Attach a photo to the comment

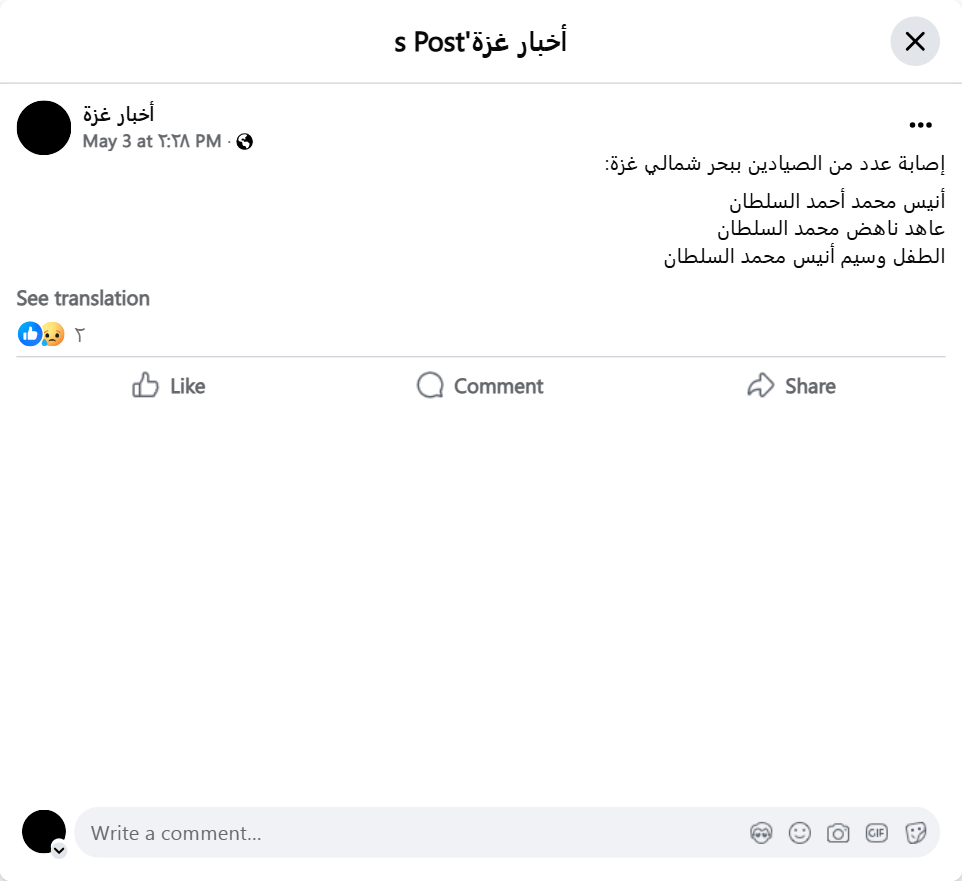(x=838, y=833)
